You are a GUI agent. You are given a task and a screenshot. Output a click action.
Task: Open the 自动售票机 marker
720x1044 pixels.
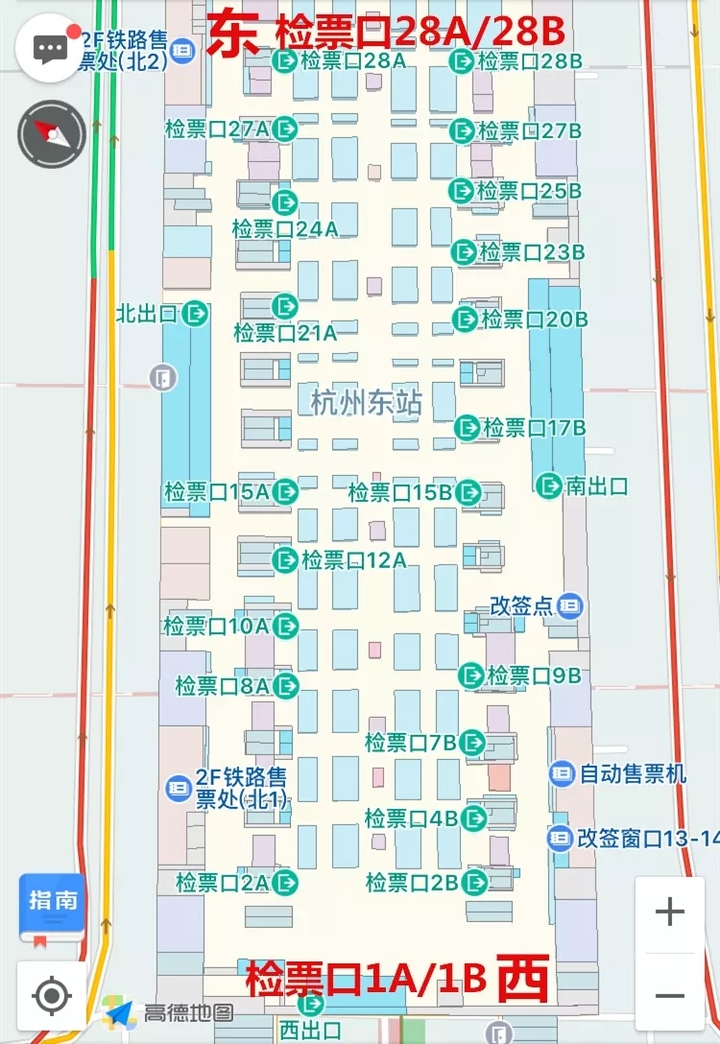(x=562, y=773)
